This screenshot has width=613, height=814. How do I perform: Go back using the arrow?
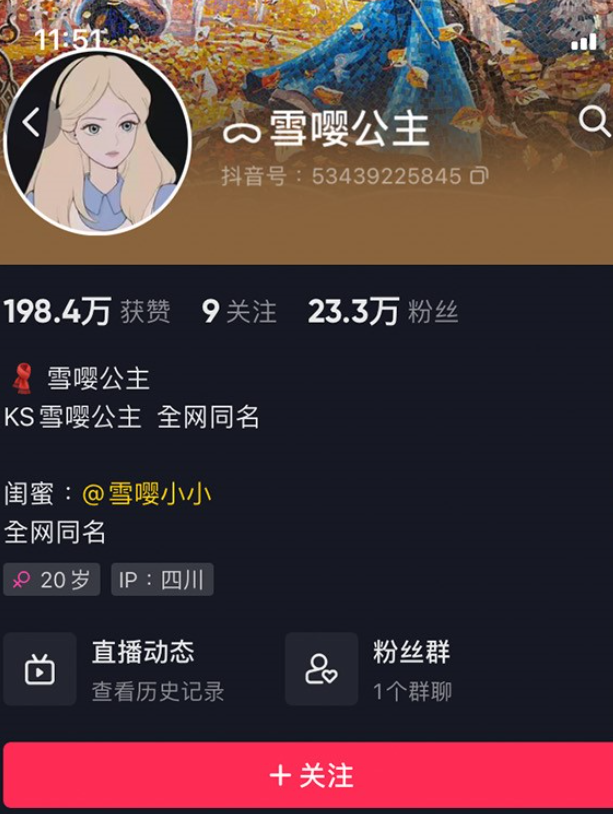tap(31, 123)
